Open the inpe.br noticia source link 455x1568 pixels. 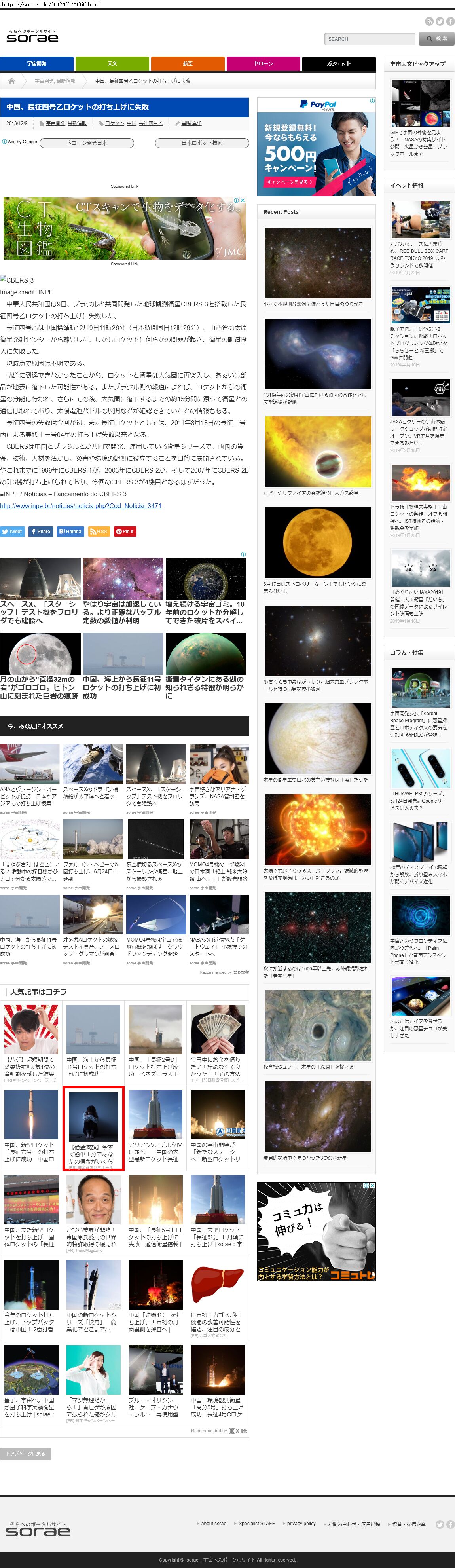(x=81, y=506)
